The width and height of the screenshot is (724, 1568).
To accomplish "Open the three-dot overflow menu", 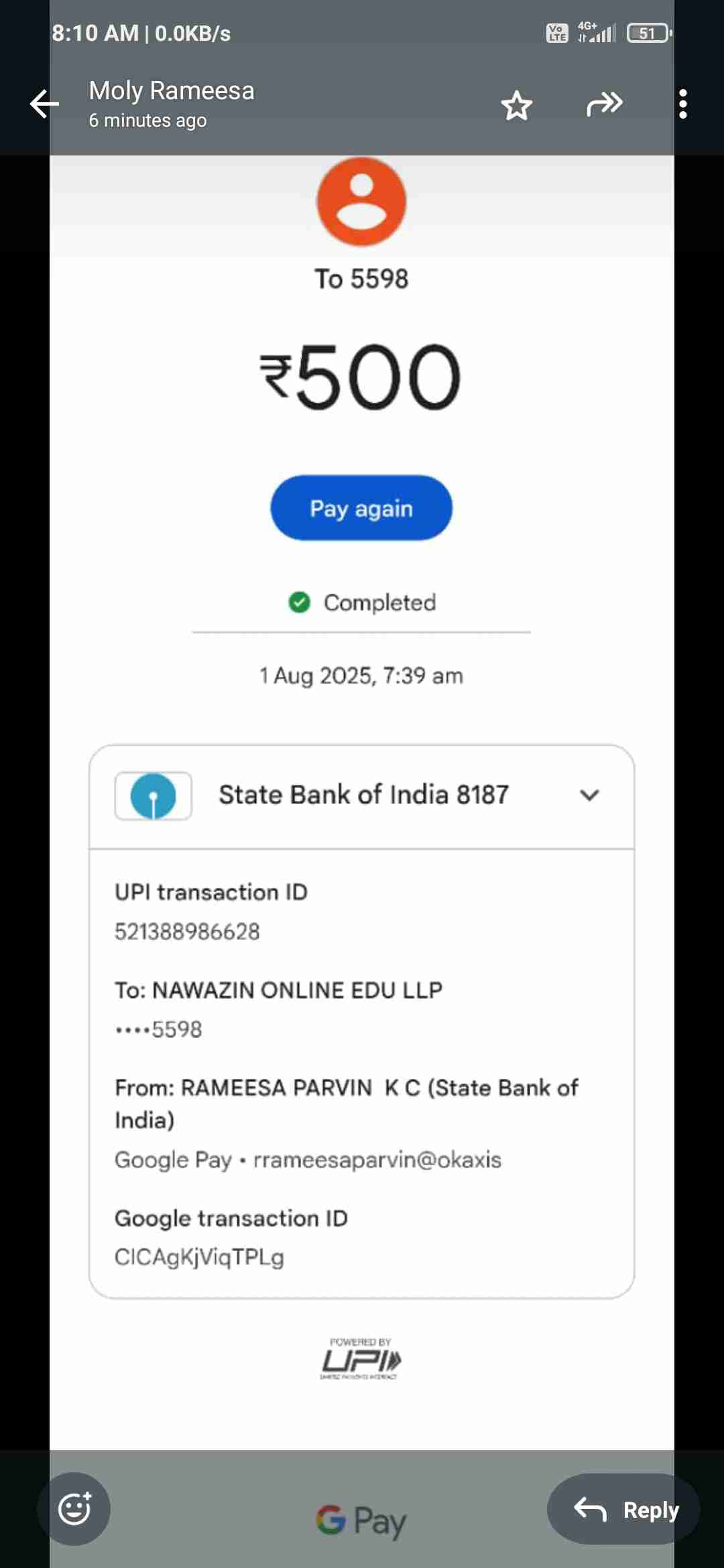I will [x=682, y=104].
